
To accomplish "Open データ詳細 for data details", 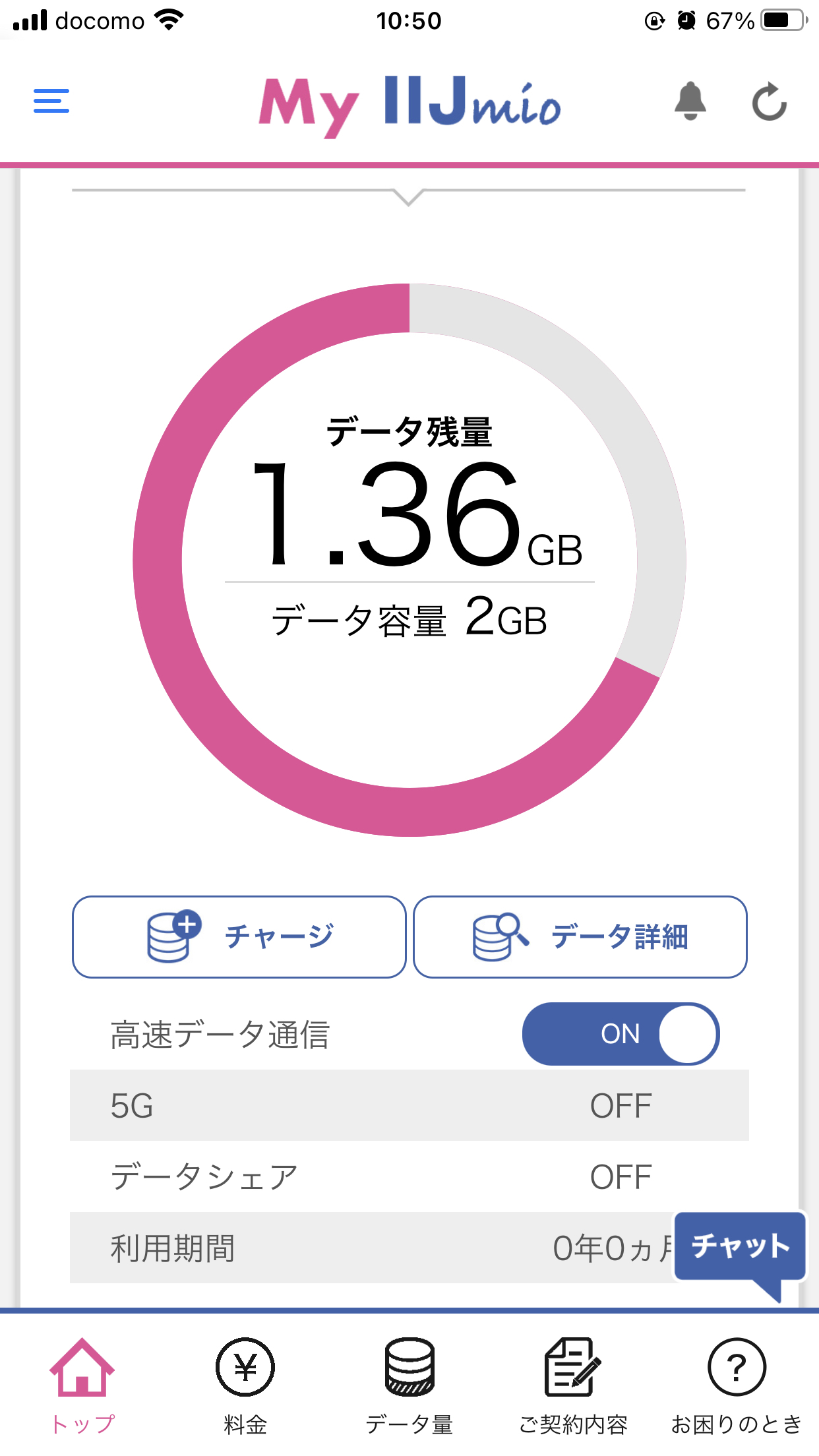I will tap(580, 936).
